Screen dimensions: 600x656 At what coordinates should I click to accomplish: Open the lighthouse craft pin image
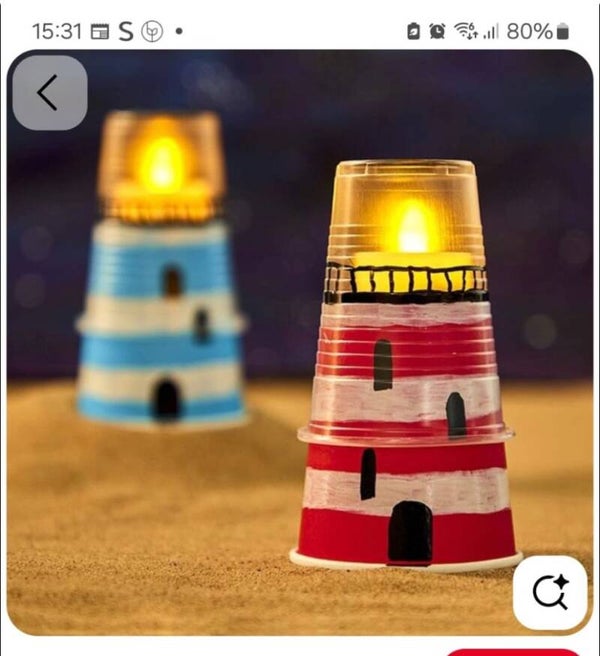pyautogui.click(x=300, y=340)
